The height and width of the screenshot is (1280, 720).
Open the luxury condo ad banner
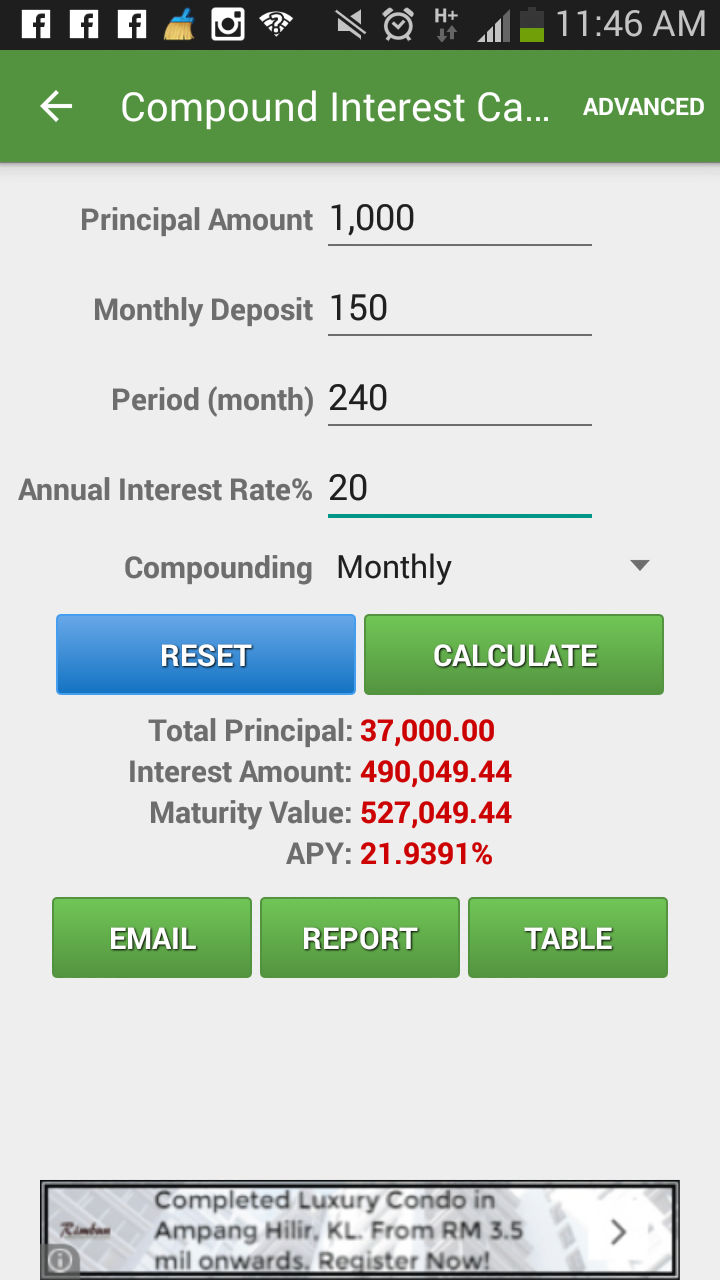pos(360,1230)
